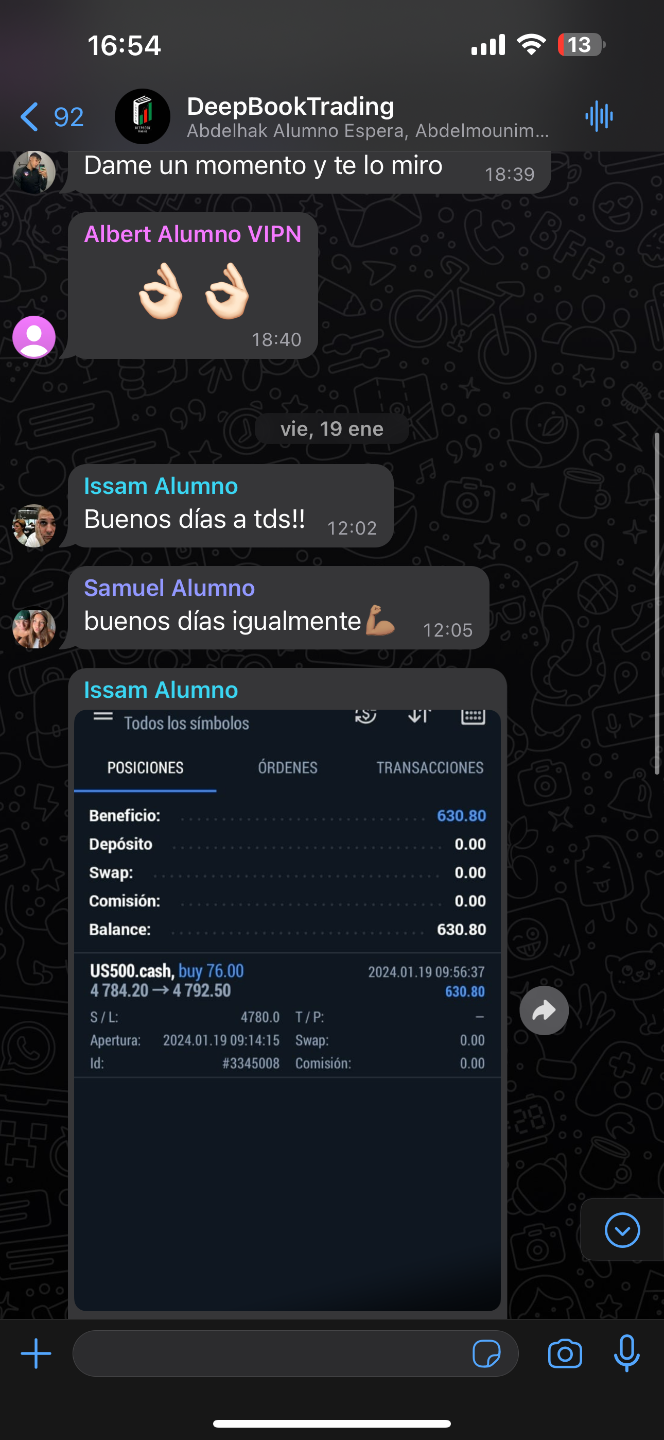Open the camera to send a photo
The image size is (664, 1440).
565,1355
